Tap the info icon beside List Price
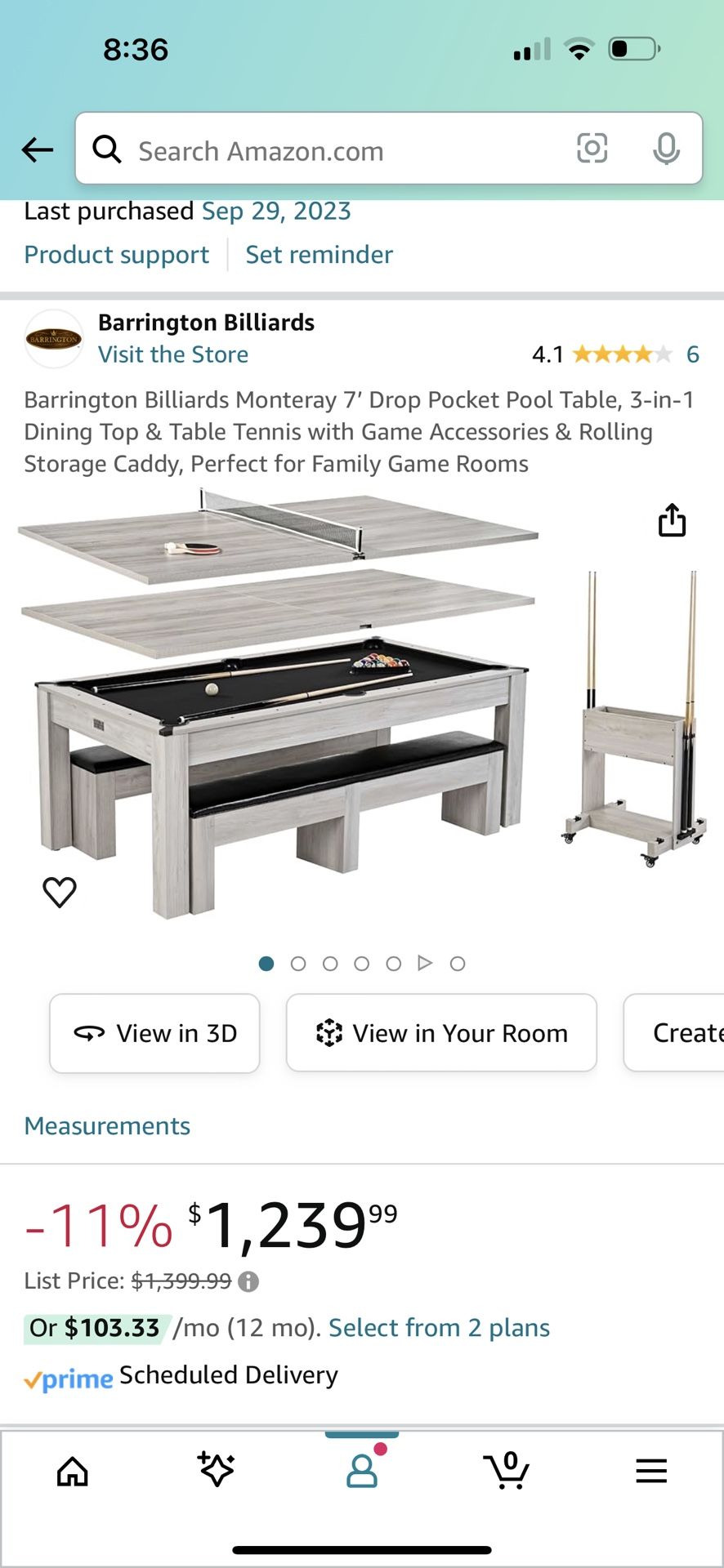Image resolution: width=724 pixels, height=1568 pixels. pos(249,1282)
